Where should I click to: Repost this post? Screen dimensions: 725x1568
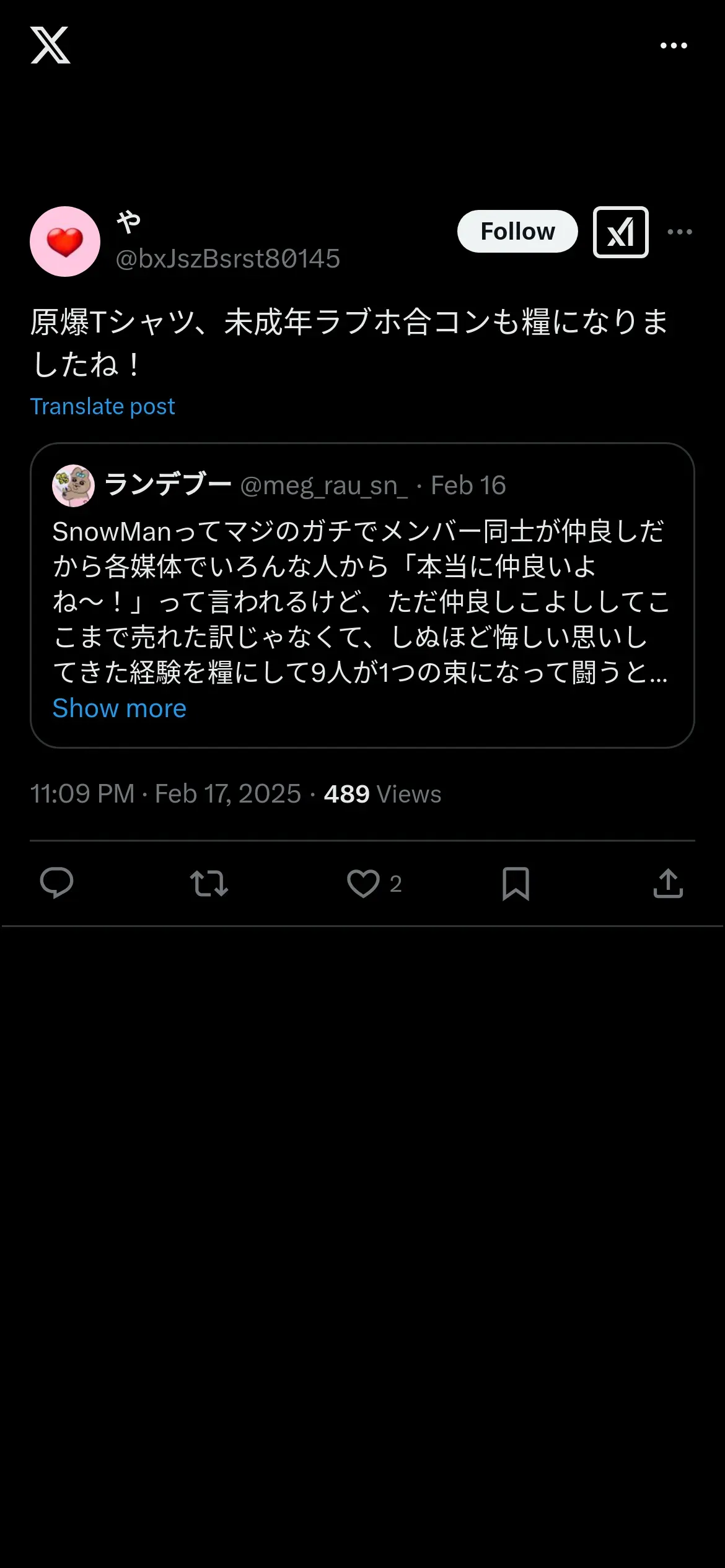click(x=209, y=883)
